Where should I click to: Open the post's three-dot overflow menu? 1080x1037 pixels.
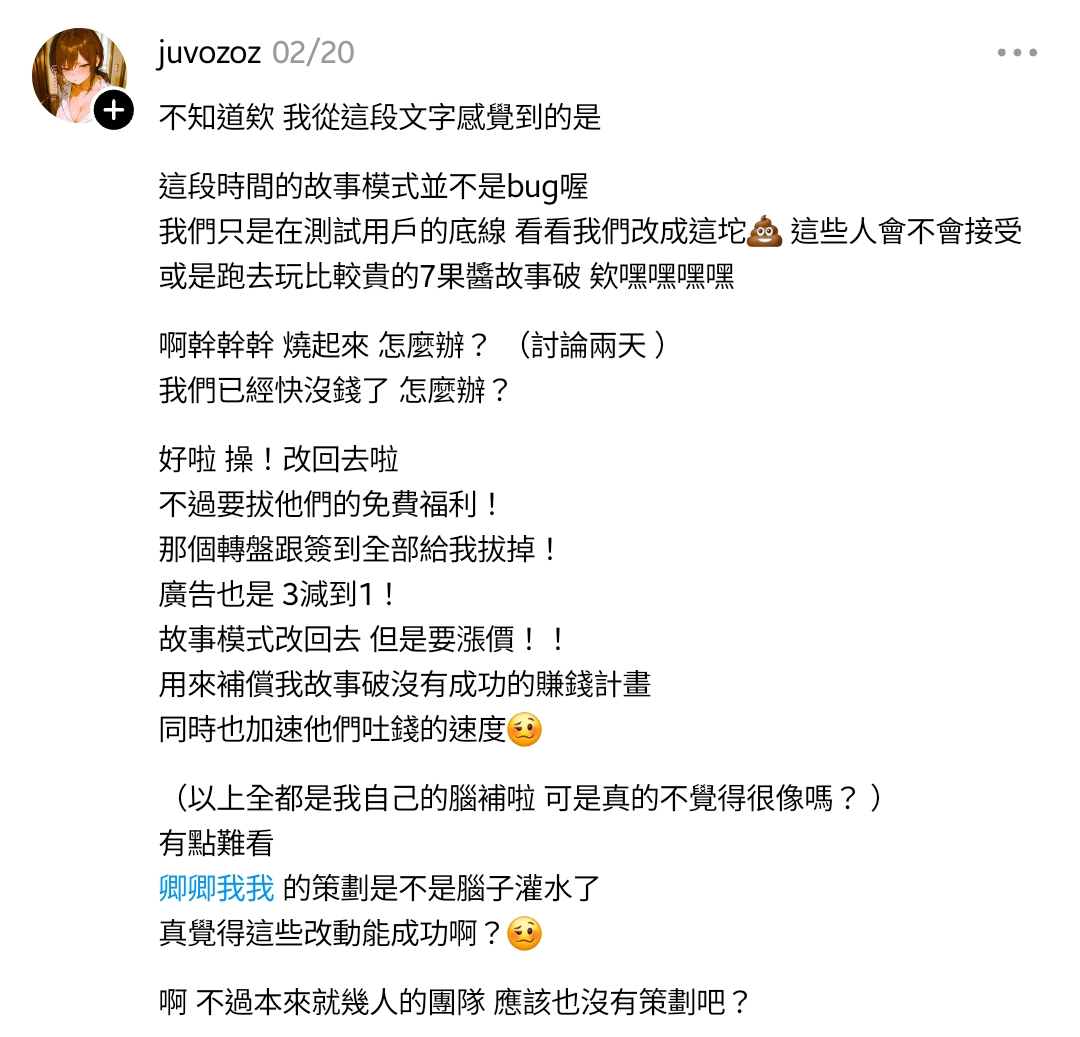pyautogui.click(x=1017, y=53)
